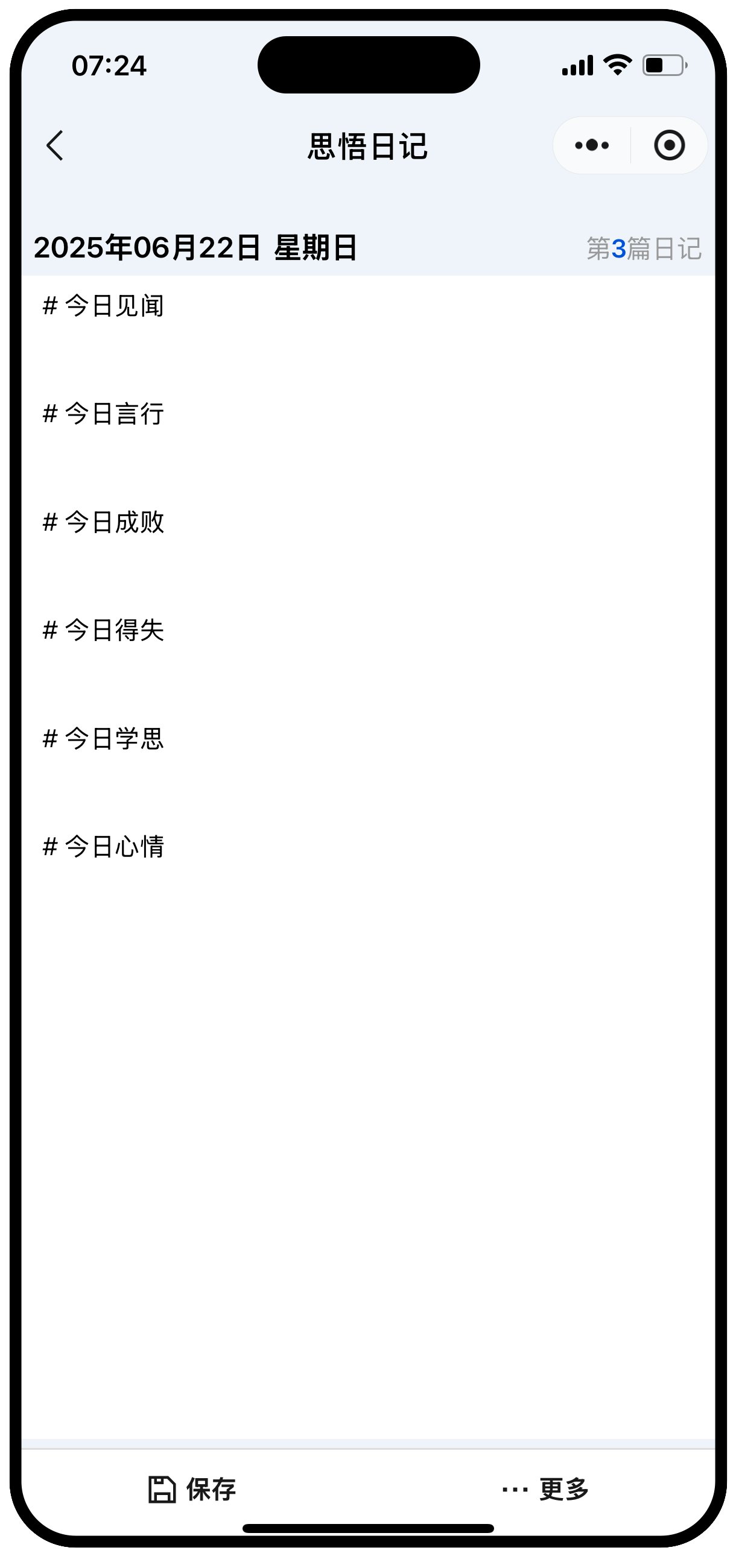This screenshot has height=1568, width=736.
Task: Open the 更多 options
Action: tap(545, 1490)
